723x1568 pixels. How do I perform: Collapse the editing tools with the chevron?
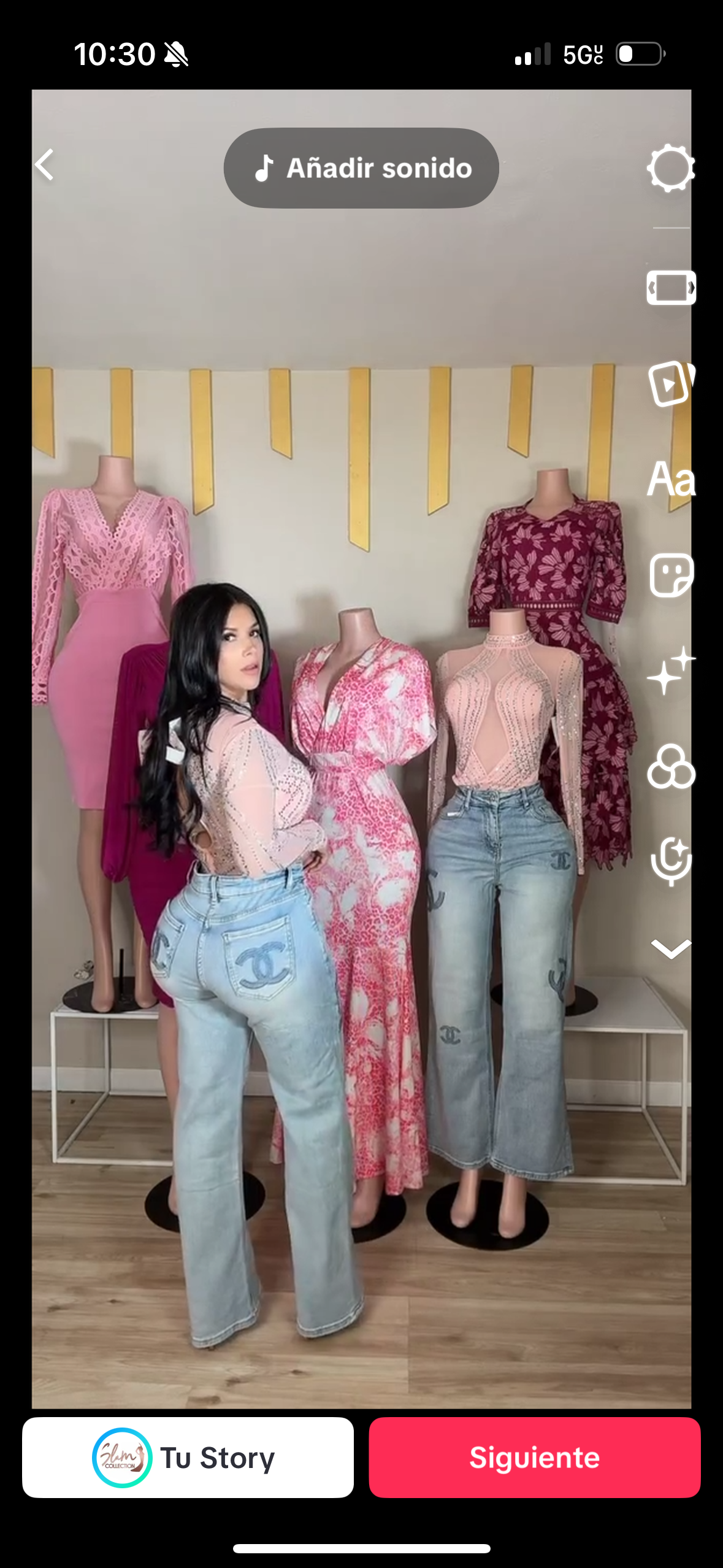(x=671, y=948)
